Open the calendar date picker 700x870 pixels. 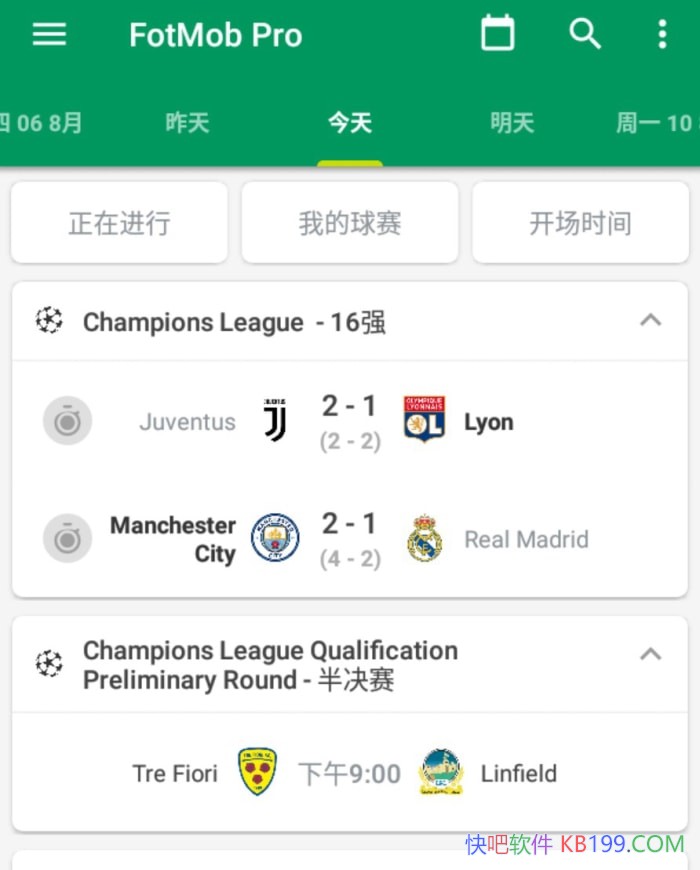498,34
